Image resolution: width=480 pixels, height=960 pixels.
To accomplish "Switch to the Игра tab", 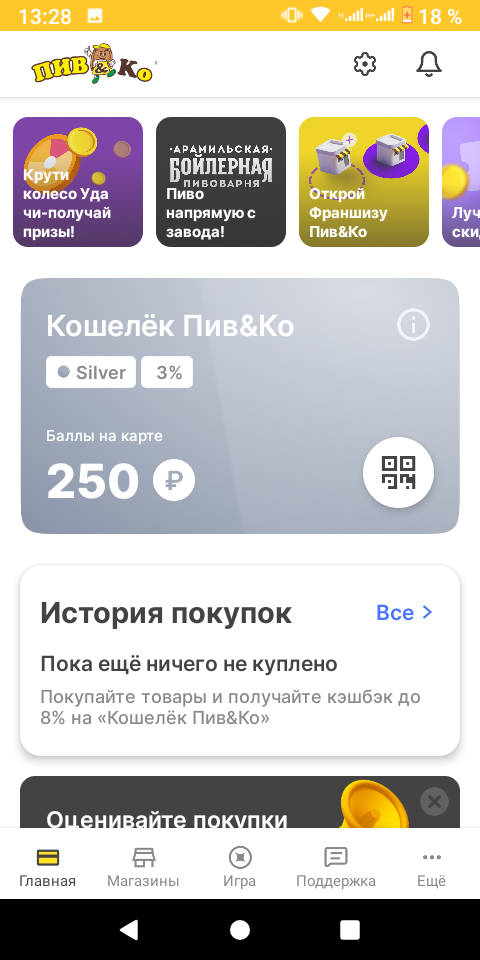I will coord(239,867).
